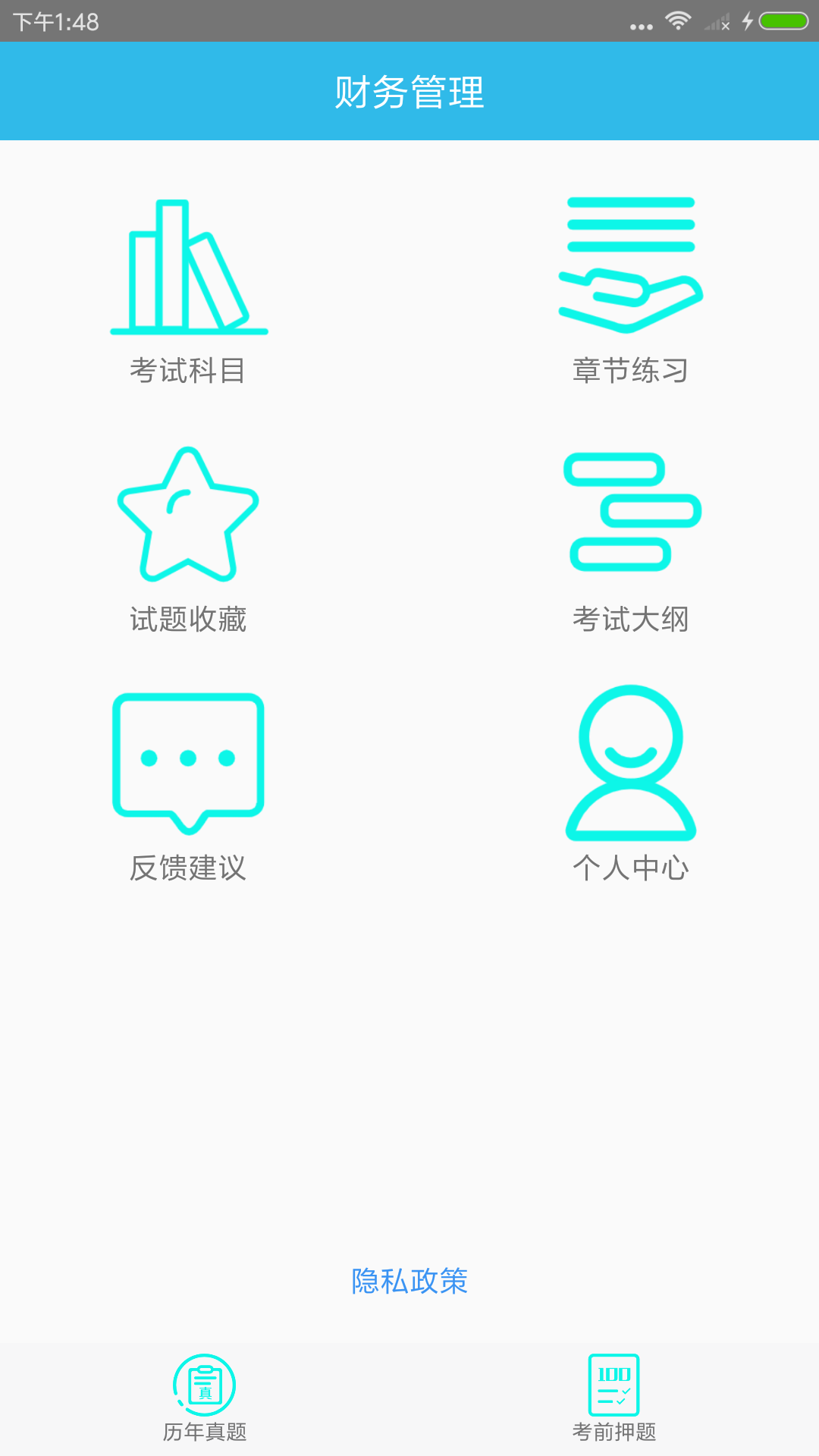Tap the 财务管理 title bar
This screenshot has height=1456, width=819.
point(409,91)
